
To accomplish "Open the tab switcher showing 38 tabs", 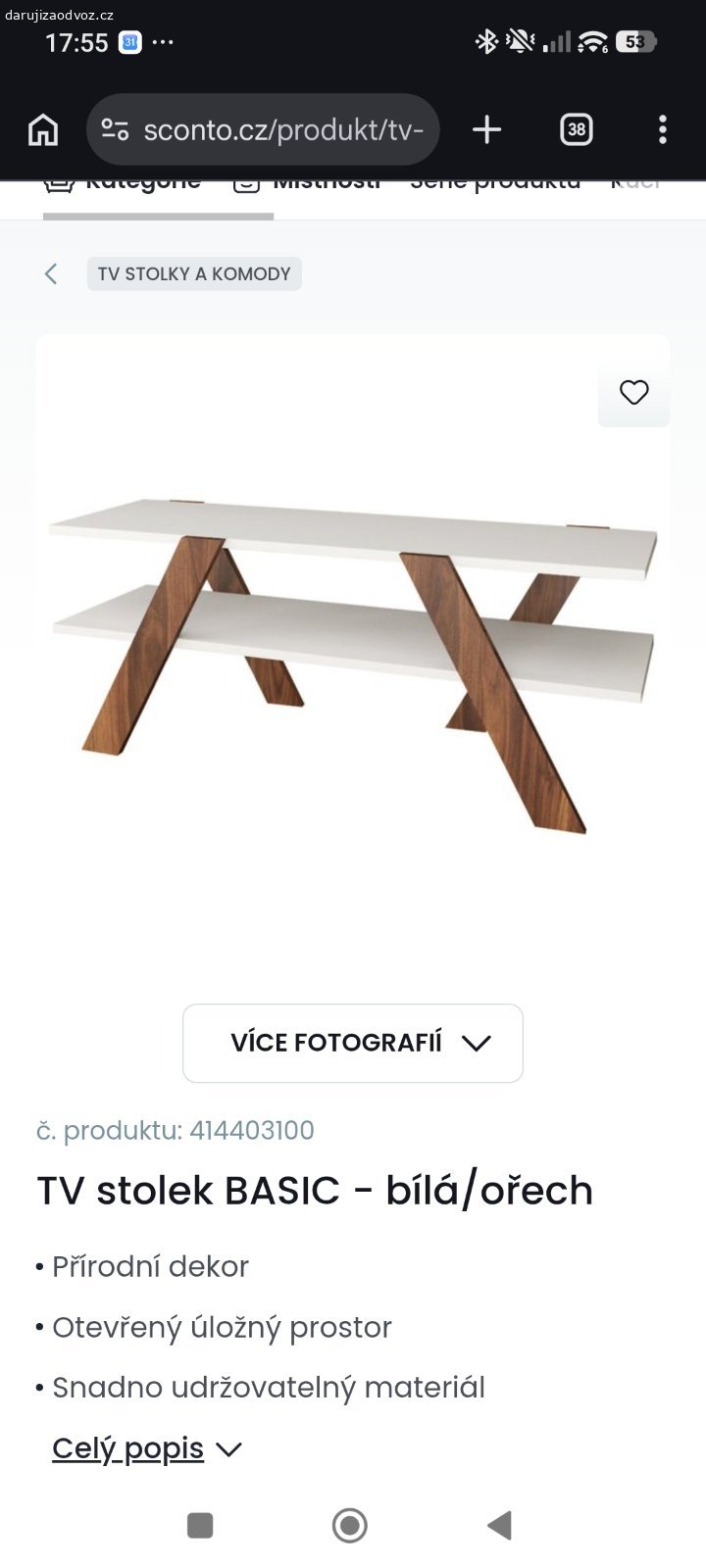I will click(577, 129).
